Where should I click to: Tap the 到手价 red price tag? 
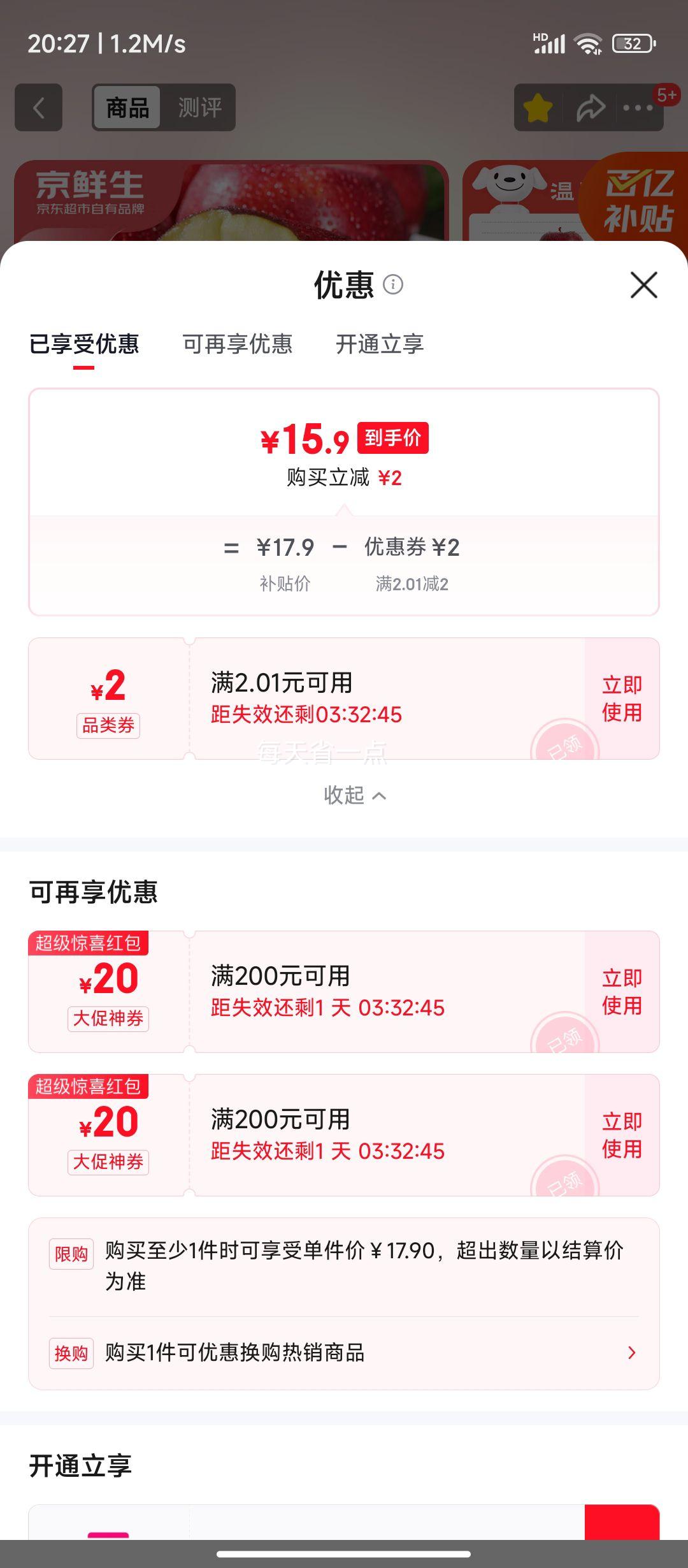coord(395,439)
